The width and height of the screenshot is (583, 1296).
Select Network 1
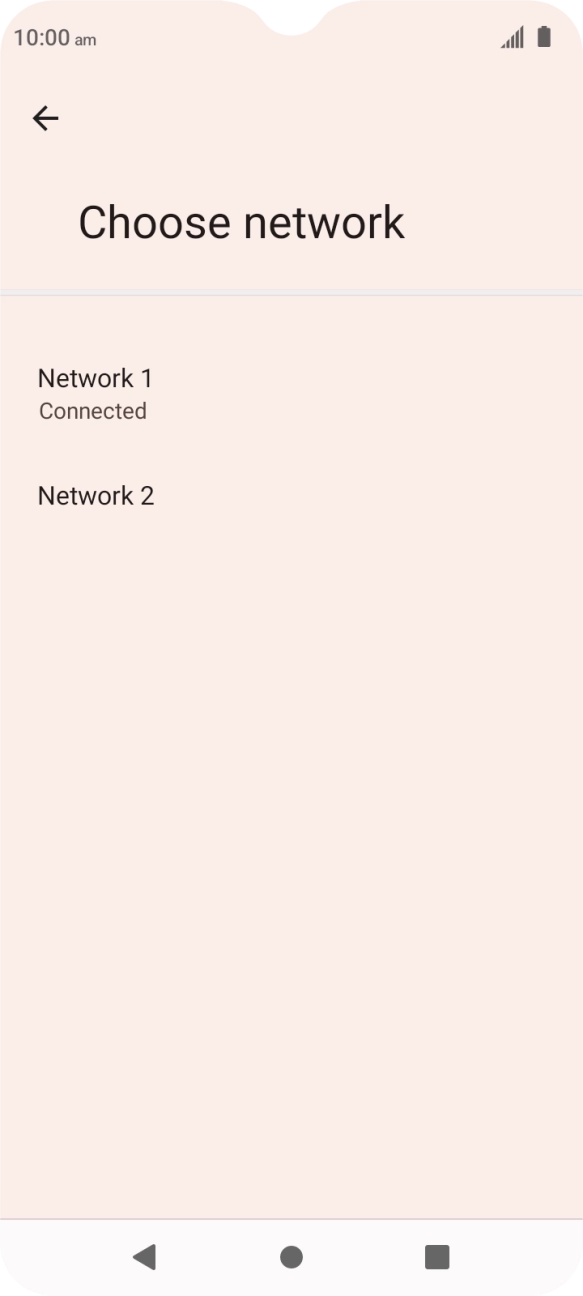tap(291, 394)
